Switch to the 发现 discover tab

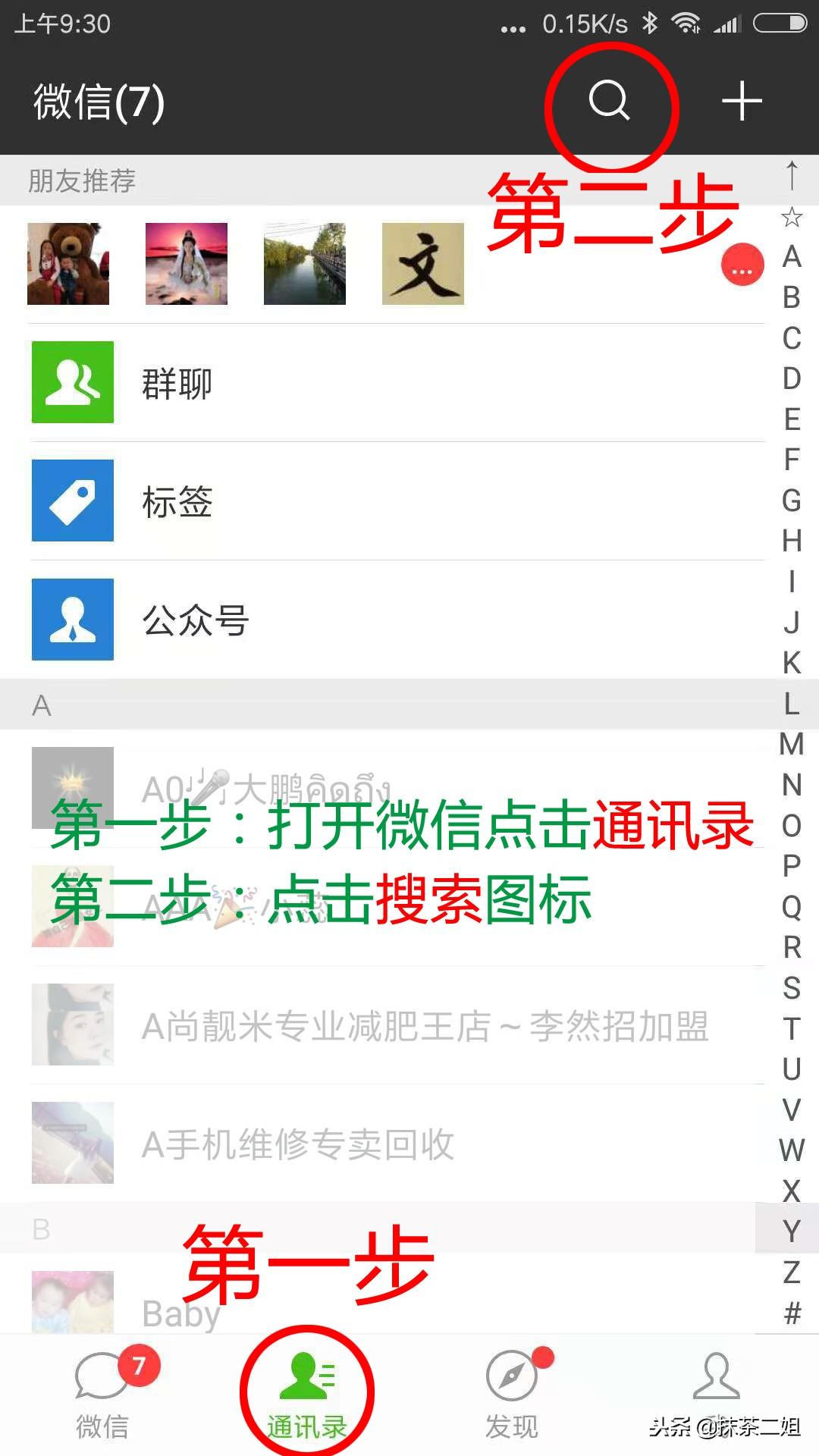[512, 1395]
